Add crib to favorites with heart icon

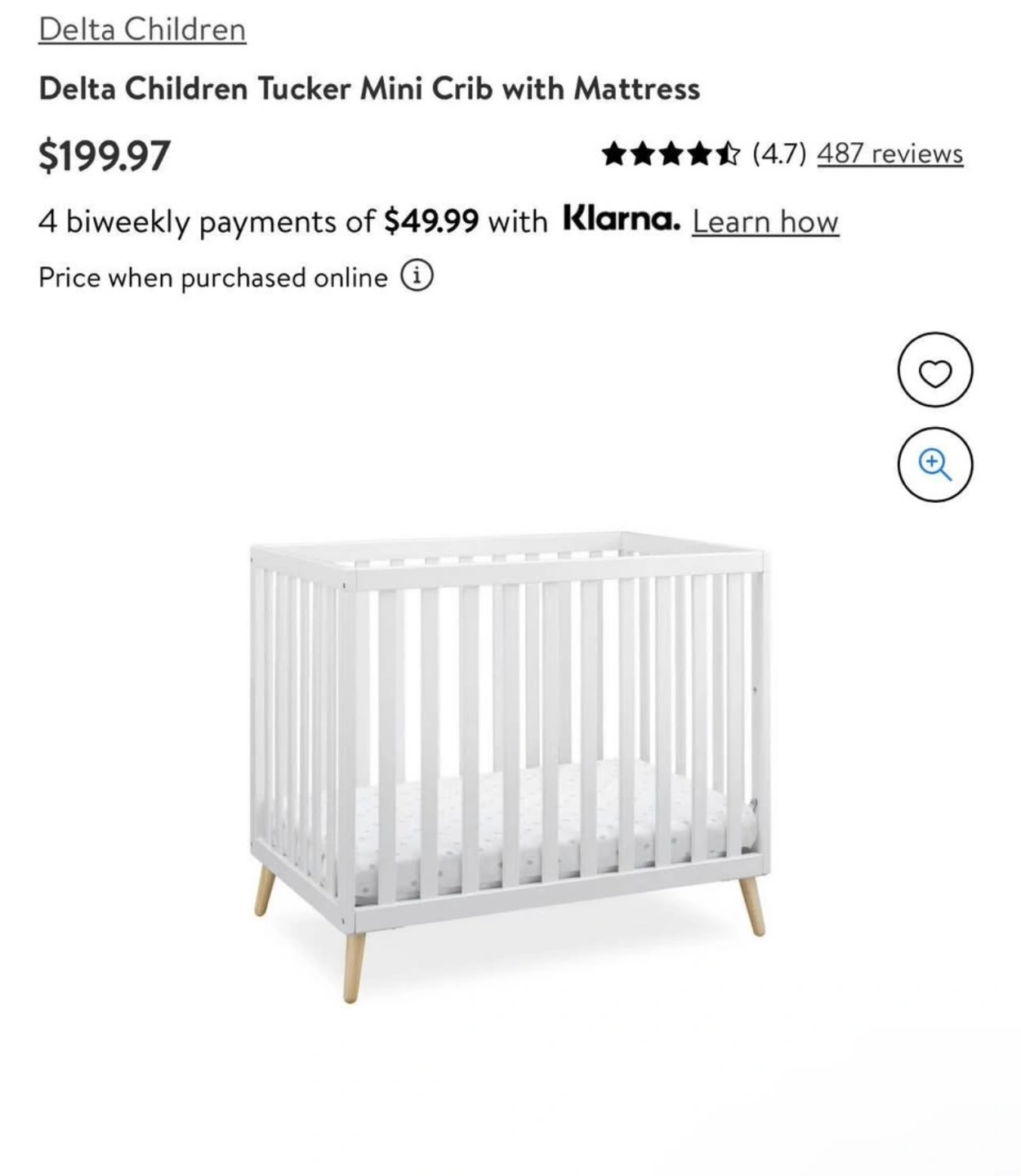pyautogui.click(x=935, y=370)
